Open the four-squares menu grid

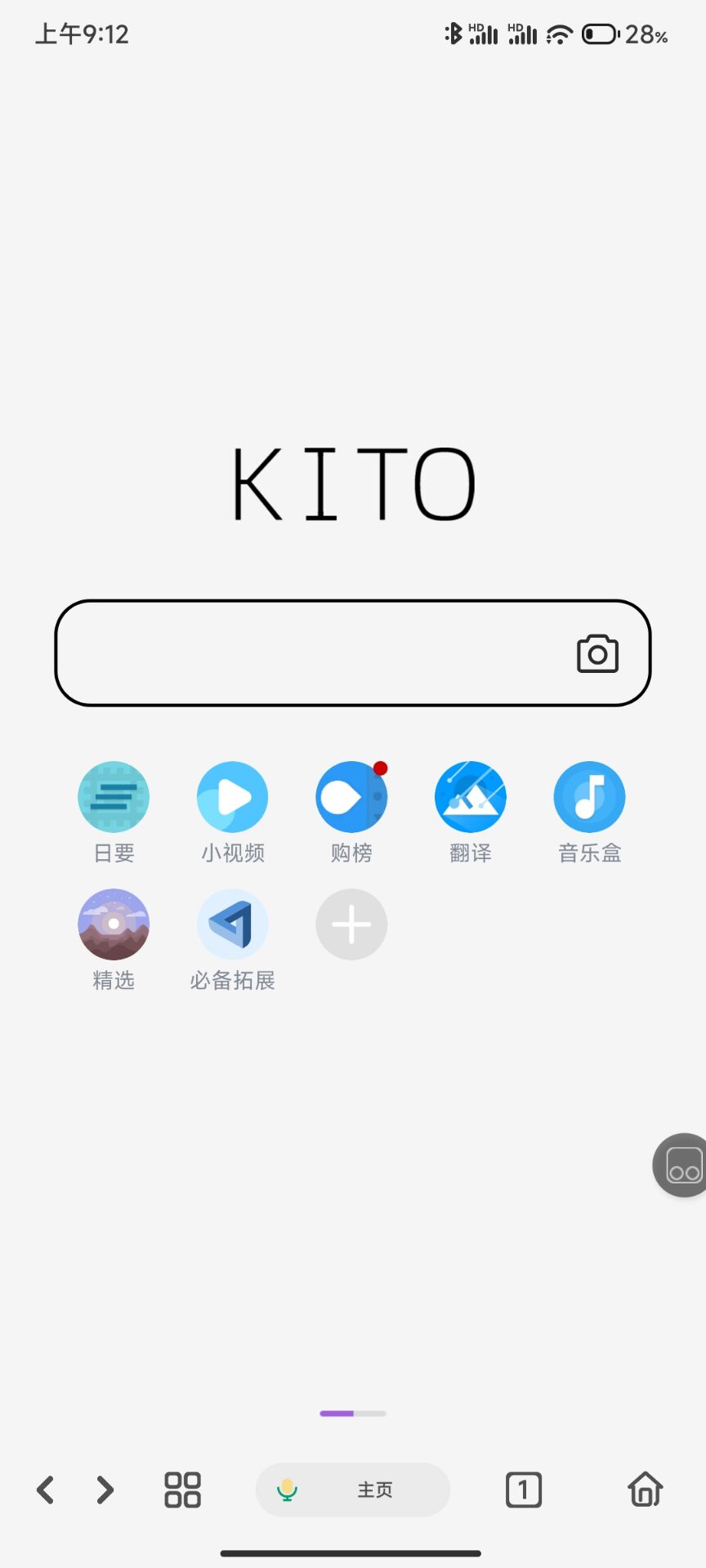point(182,1490)
